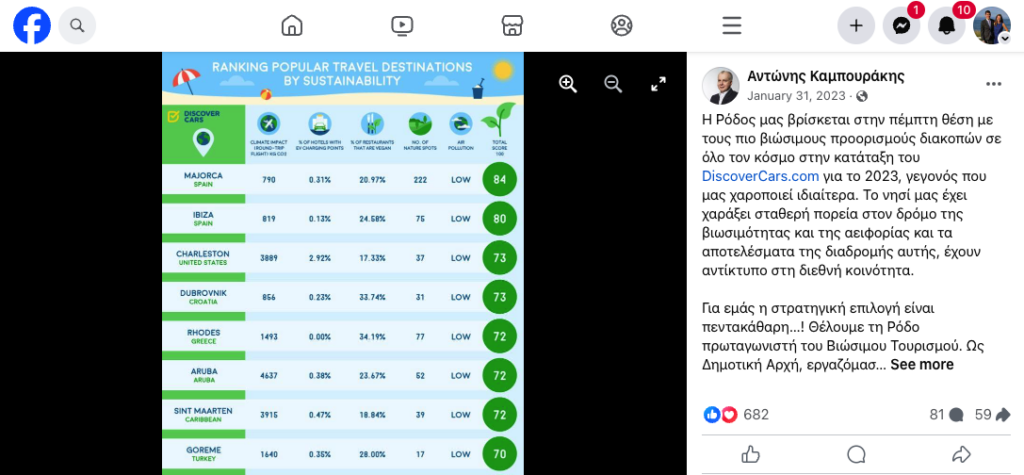Open your account profile menu

tap(992, 26)
